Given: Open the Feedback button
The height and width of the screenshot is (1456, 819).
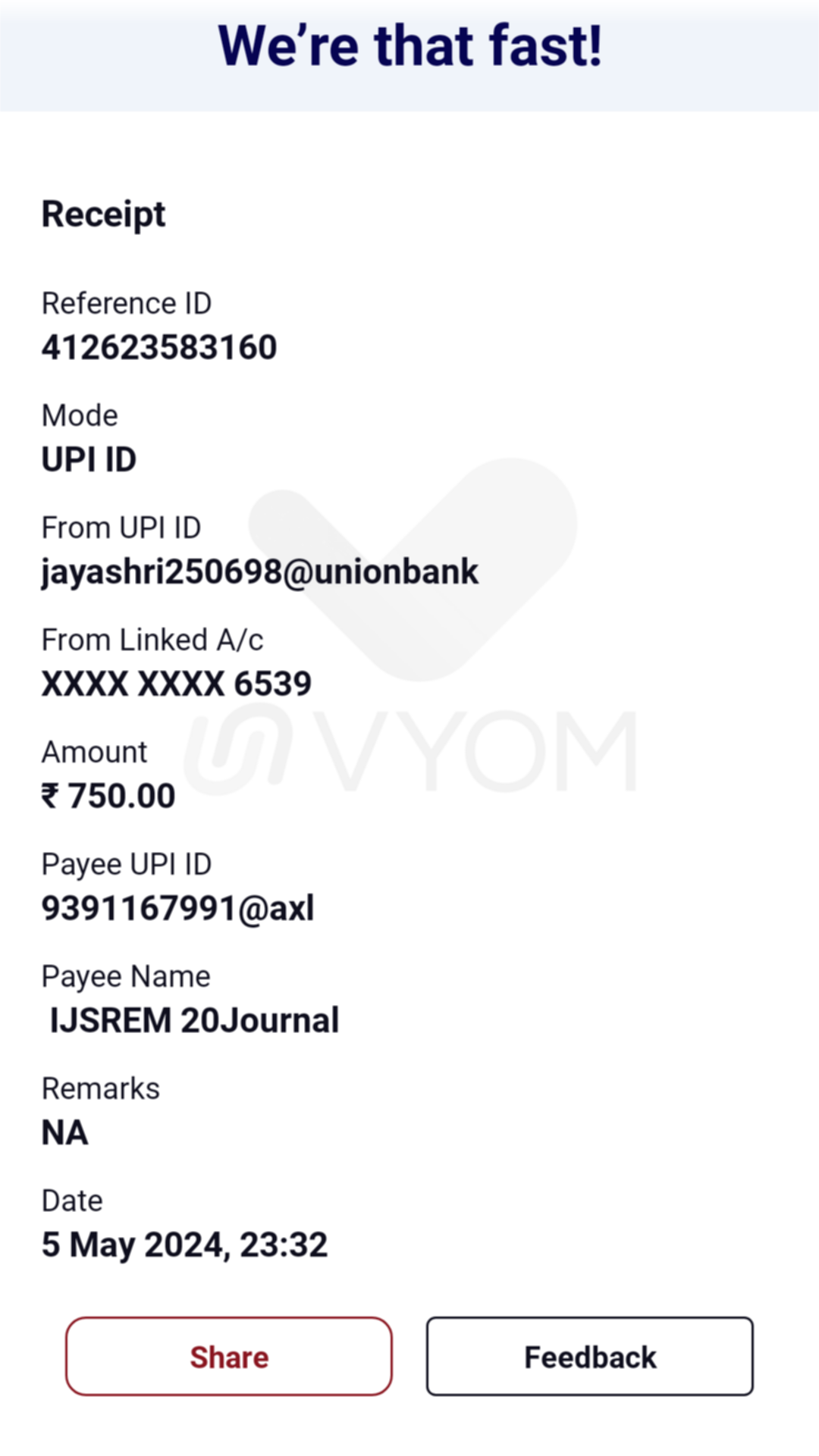Looking at the screenshot, I should (589, 1356).
